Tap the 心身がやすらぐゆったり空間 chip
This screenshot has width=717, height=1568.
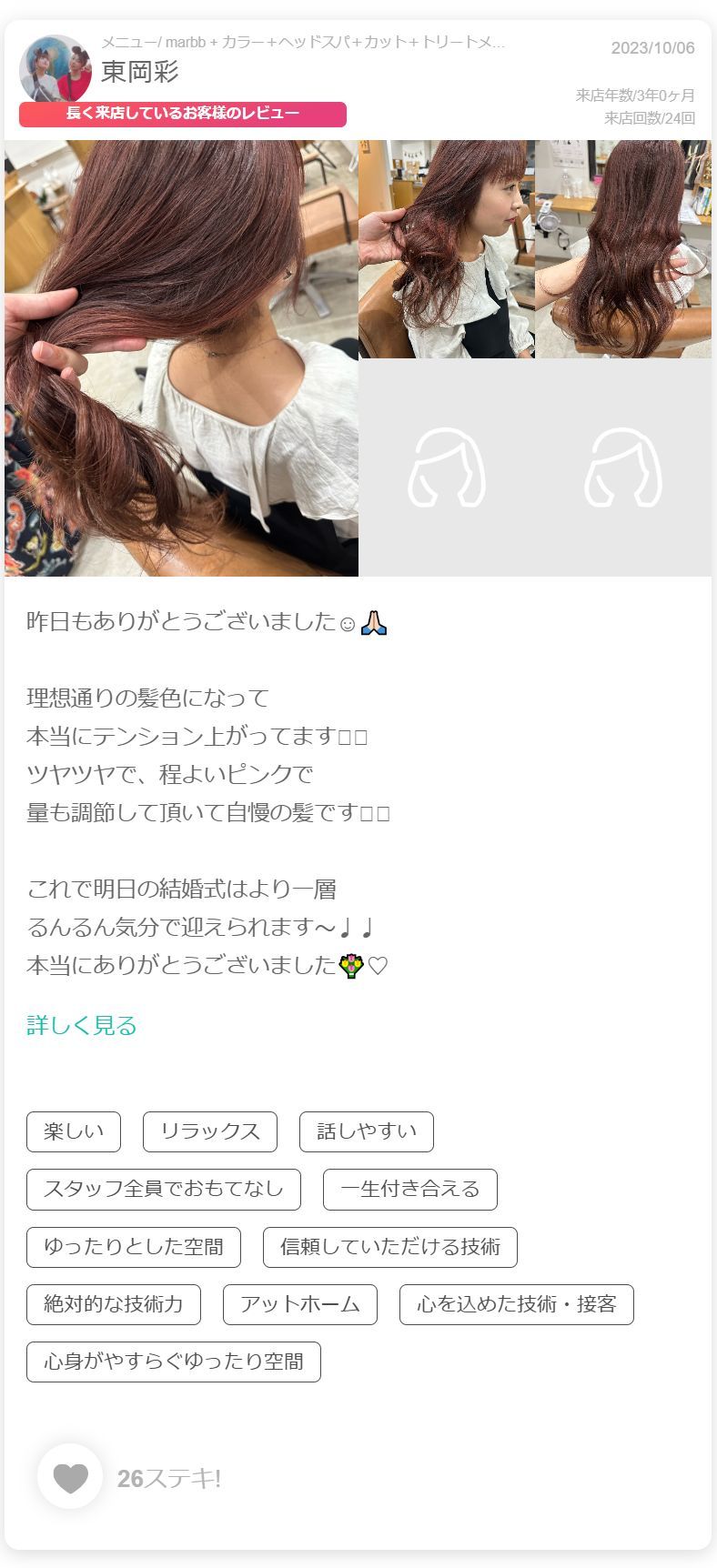tap(174, 1362)
